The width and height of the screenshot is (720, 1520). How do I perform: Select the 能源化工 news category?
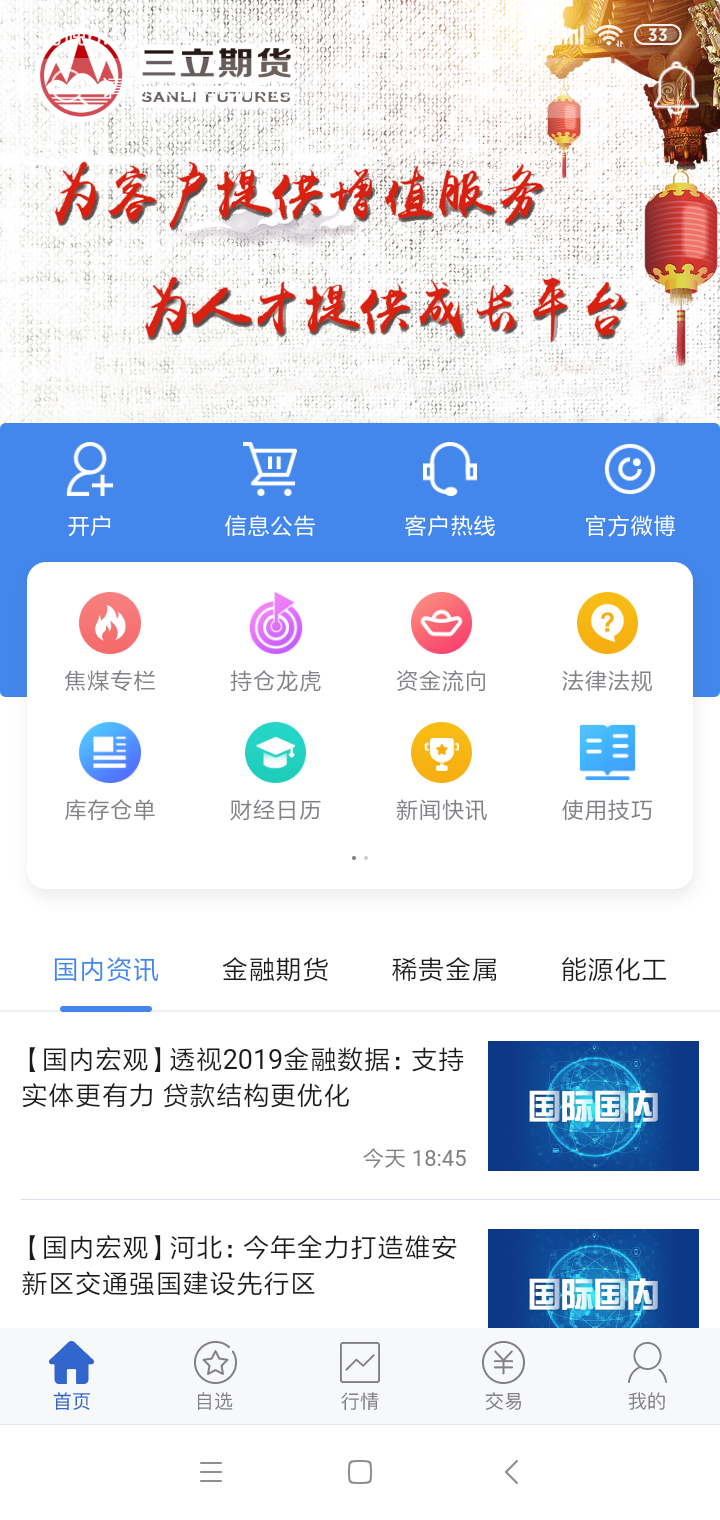[x=613, y=969]
